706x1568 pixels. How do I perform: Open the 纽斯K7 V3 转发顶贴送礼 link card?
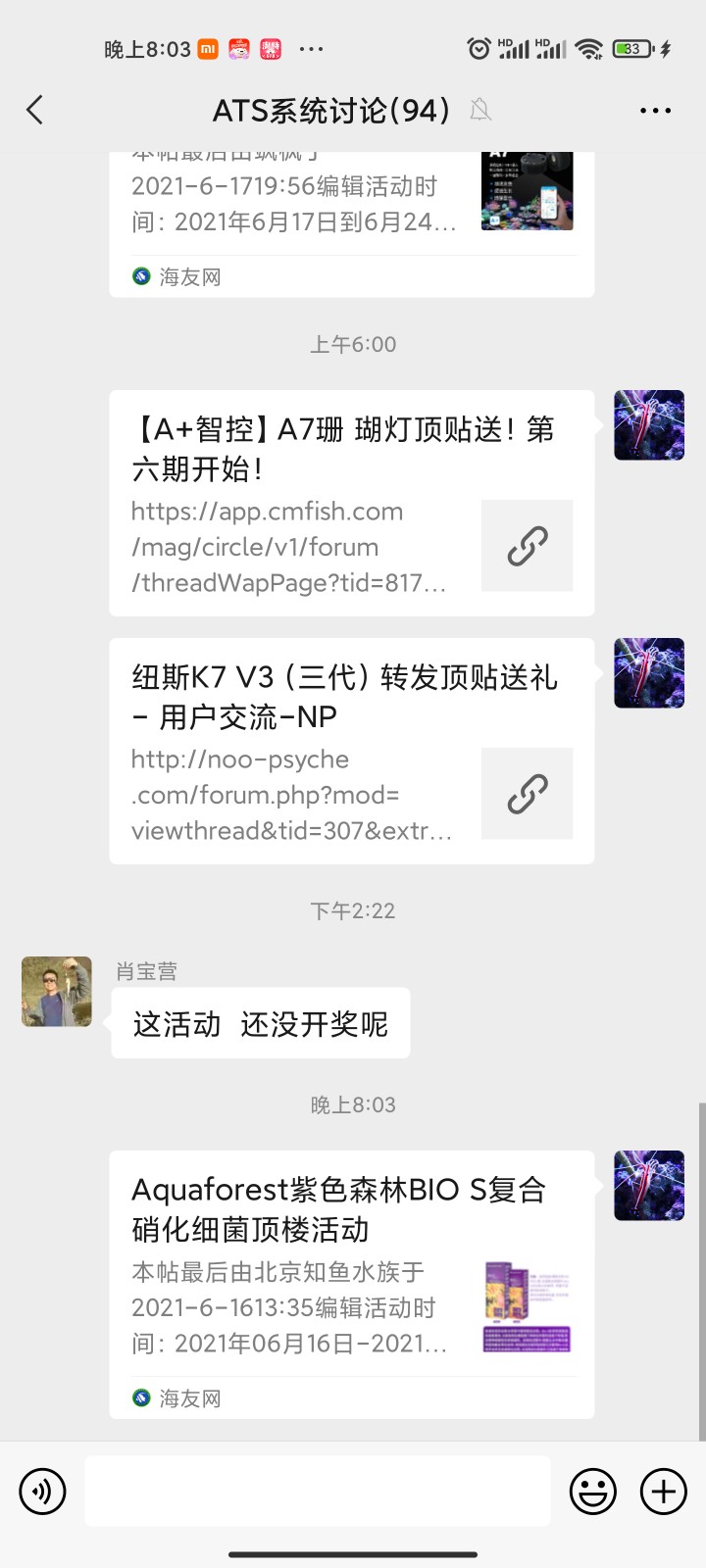tap(351, 752)
